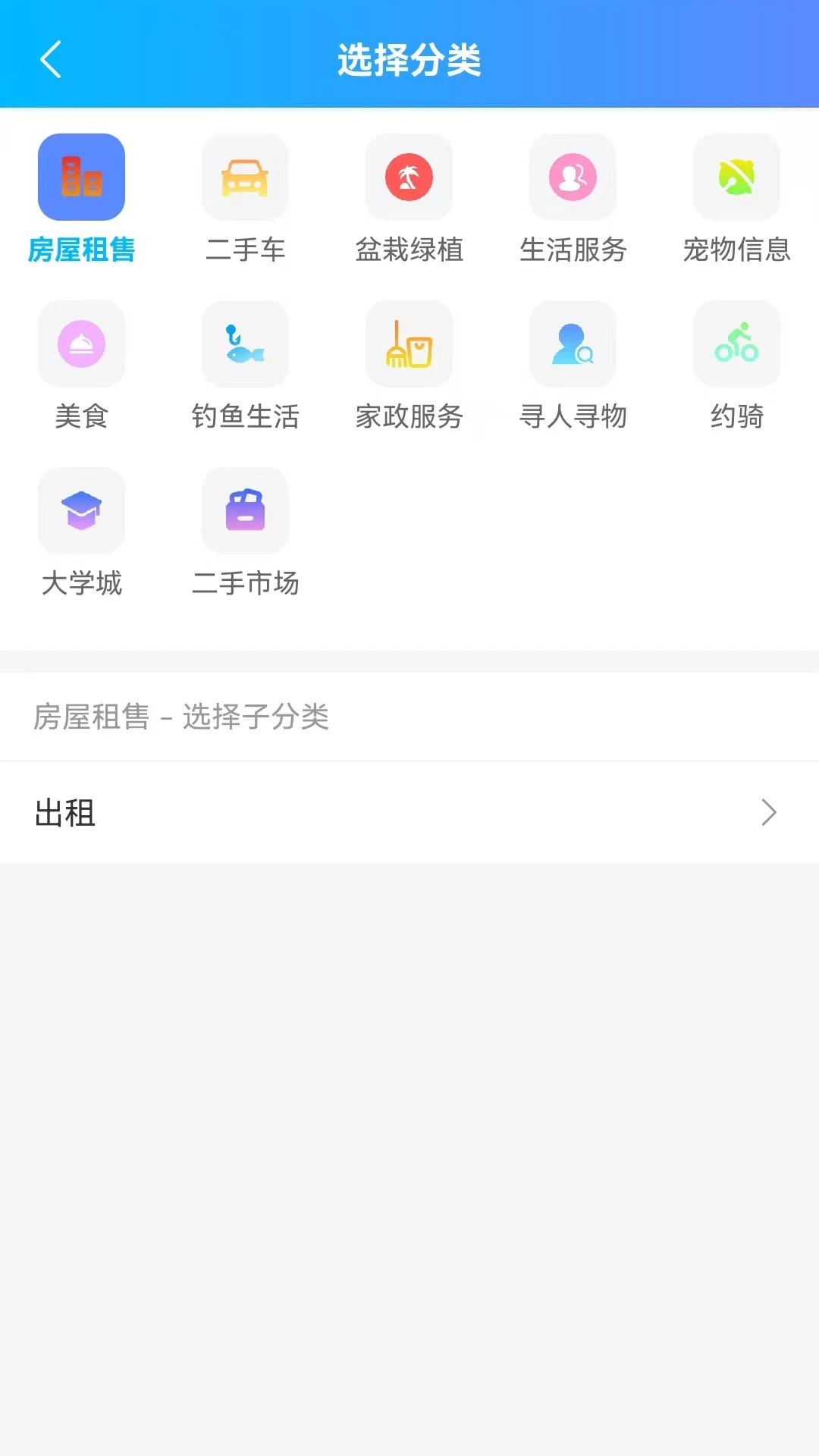Pick the 约骑 cycling category
This screenshot has height=1456, width=819.
tap(737, 366)
